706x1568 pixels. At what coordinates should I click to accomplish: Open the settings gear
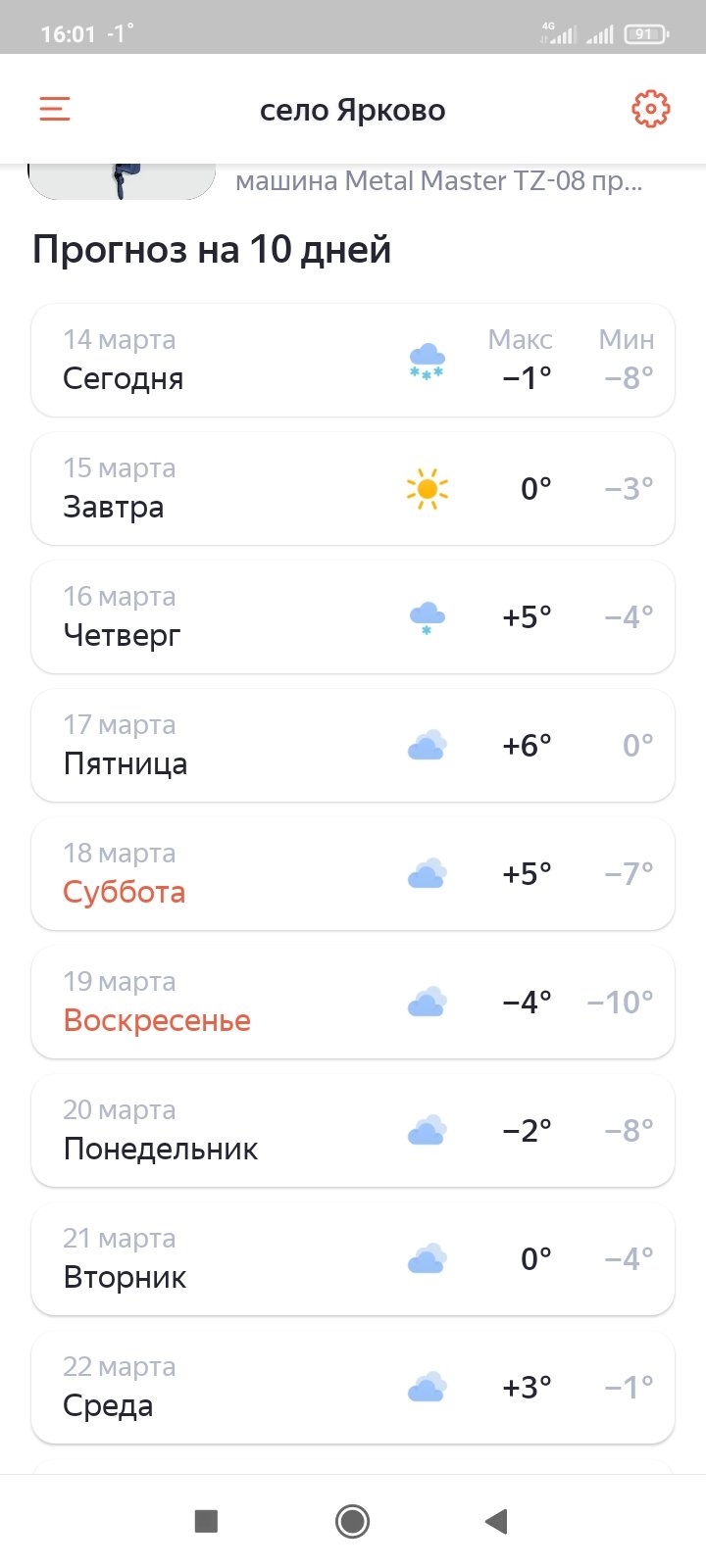650,109
